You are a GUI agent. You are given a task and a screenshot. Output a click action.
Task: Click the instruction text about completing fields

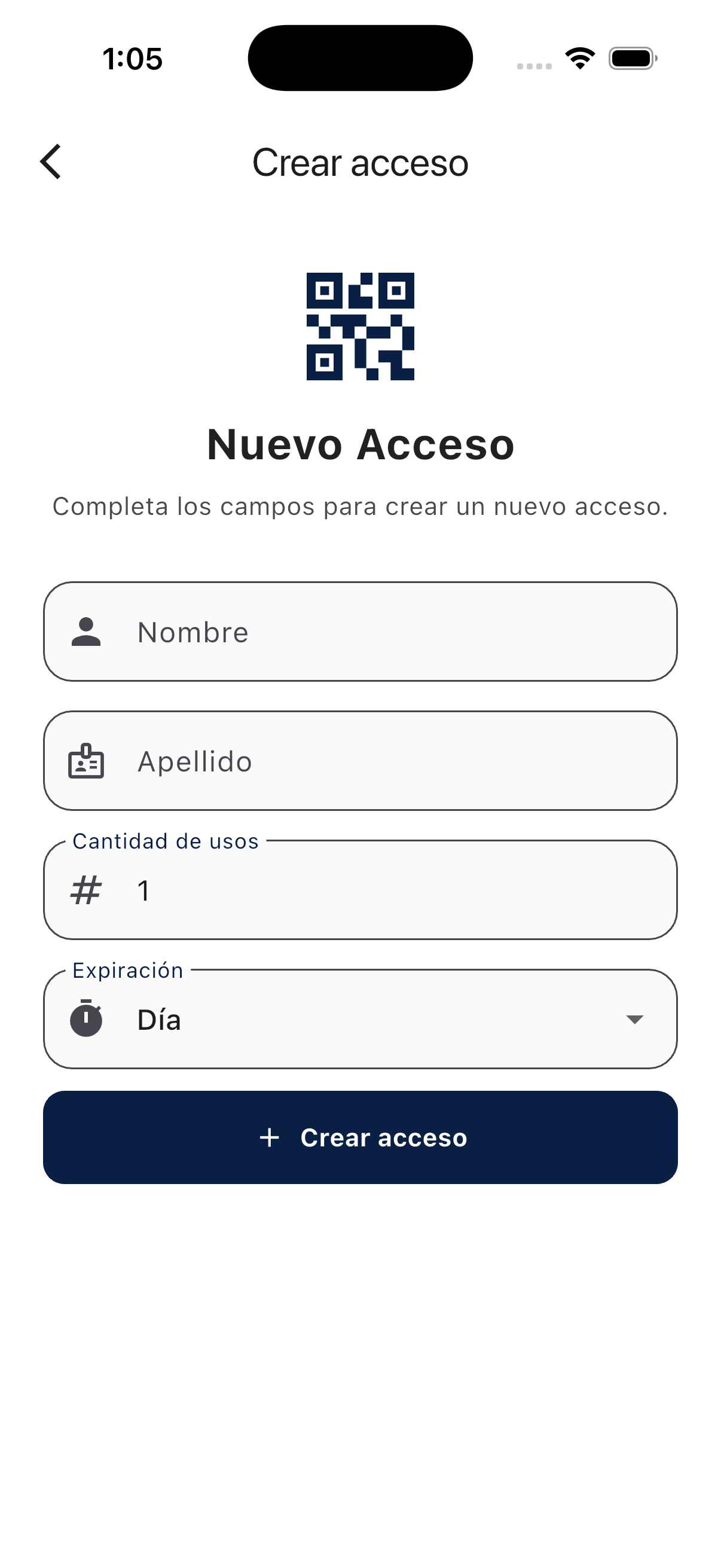[x=360, y=506]
